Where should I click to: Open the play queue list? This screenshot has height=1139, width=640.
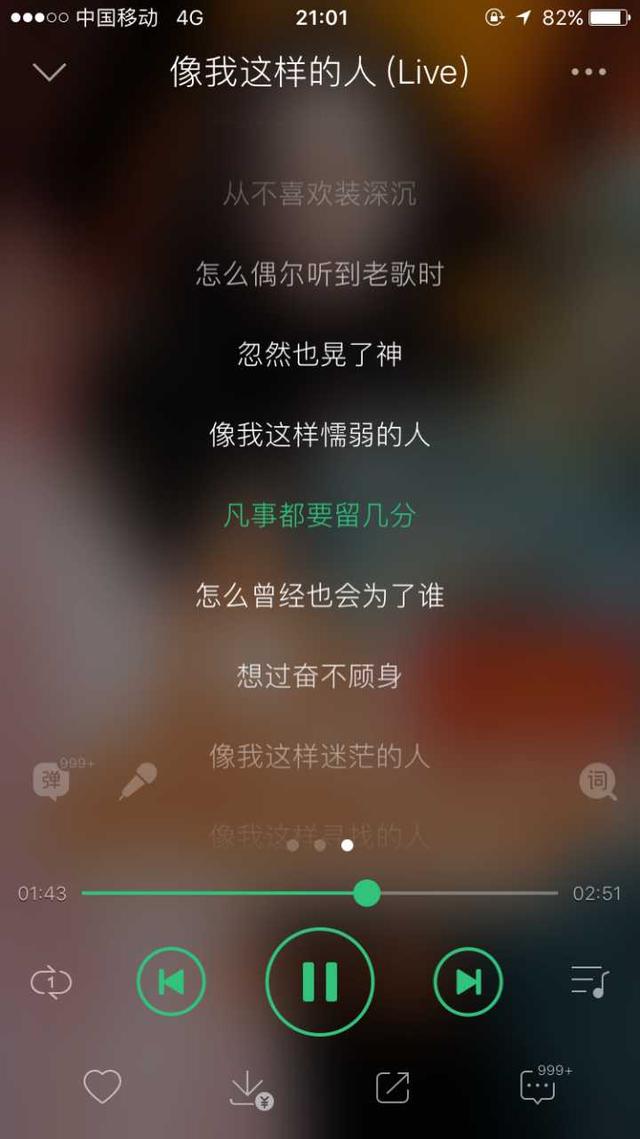589,981
